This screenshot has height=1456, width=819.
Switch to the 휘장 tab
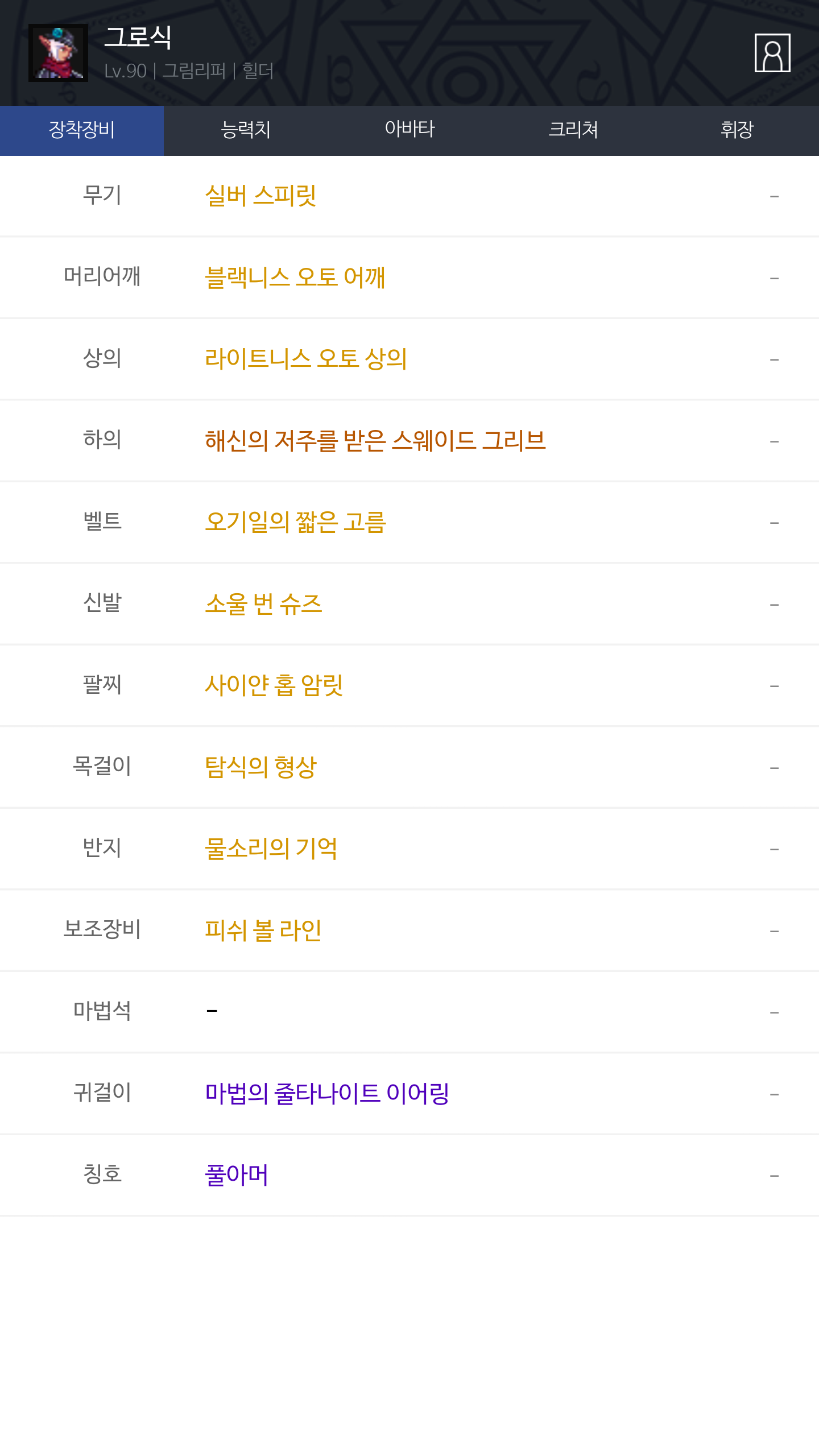[737, 130]
